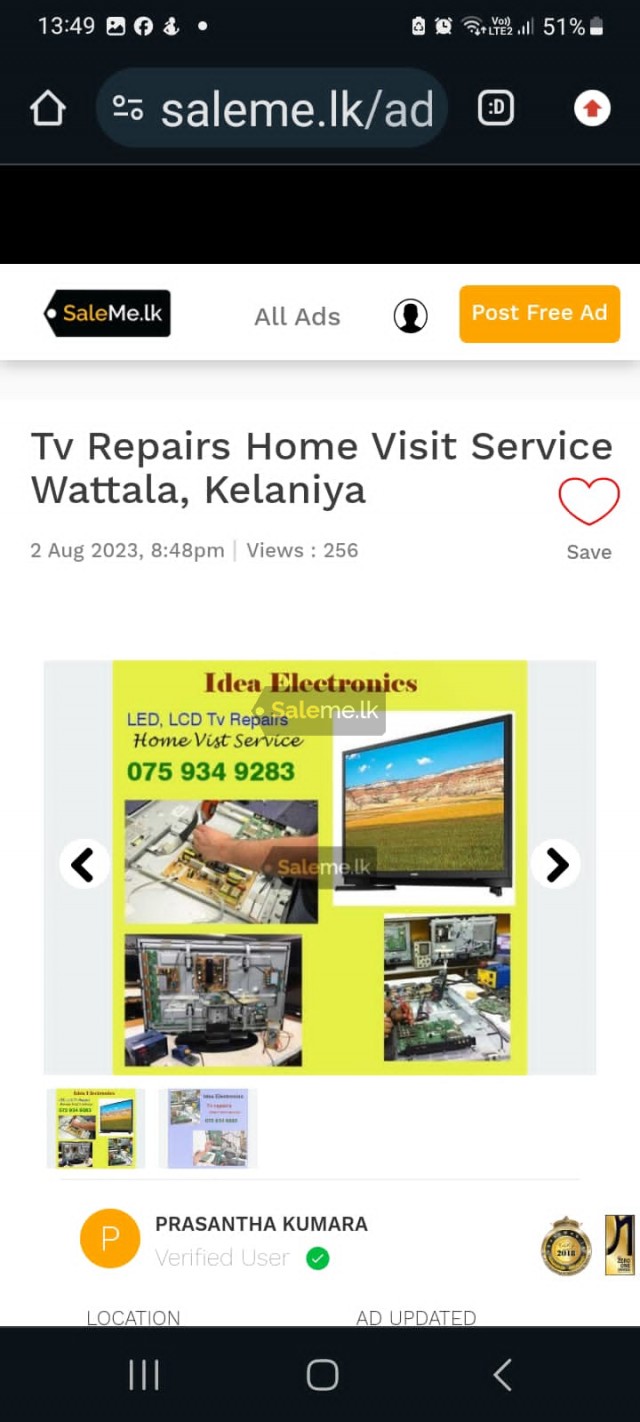Open recent apps from navigation bar

tap(144, 1375)
